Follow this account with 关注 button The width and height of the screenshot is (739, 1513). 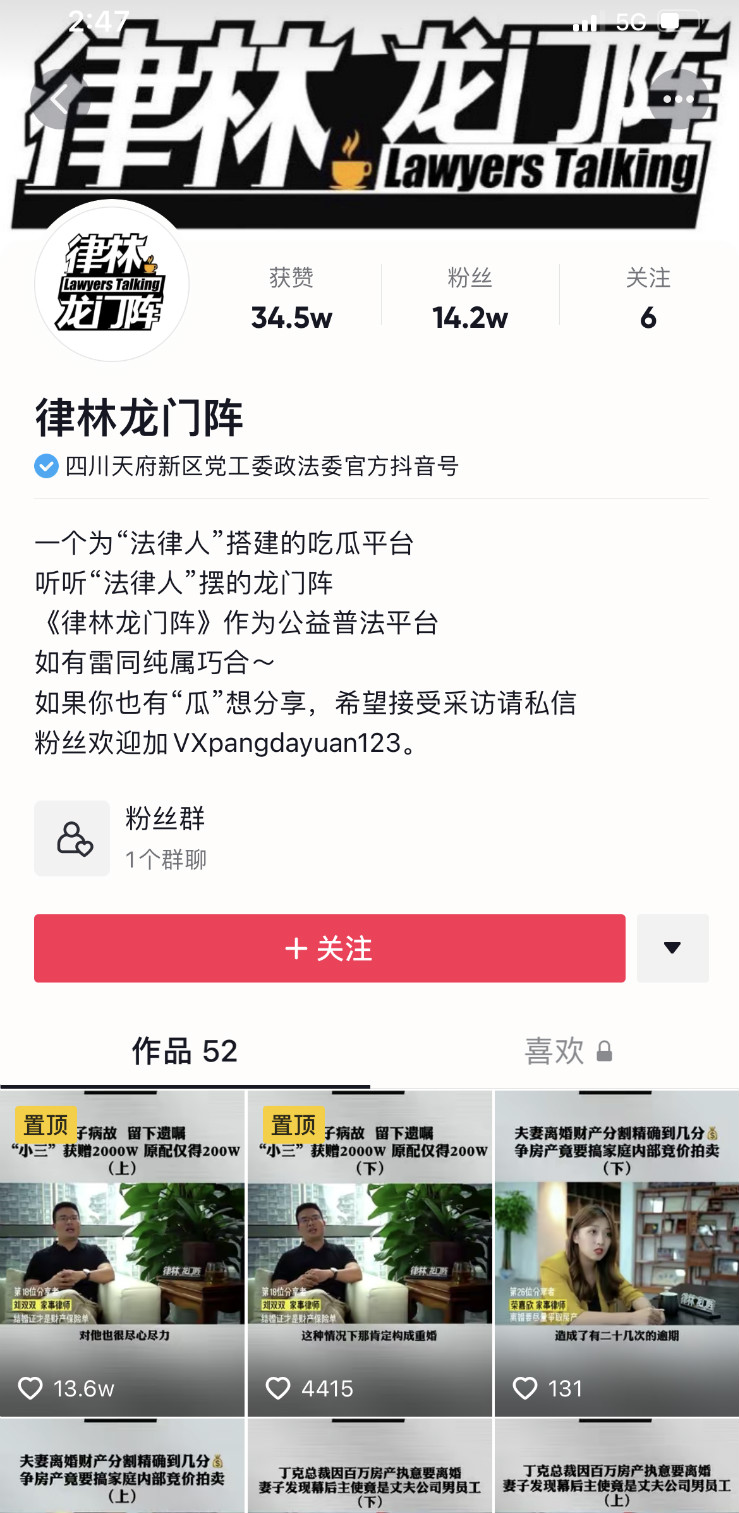[x=329, y=948]
